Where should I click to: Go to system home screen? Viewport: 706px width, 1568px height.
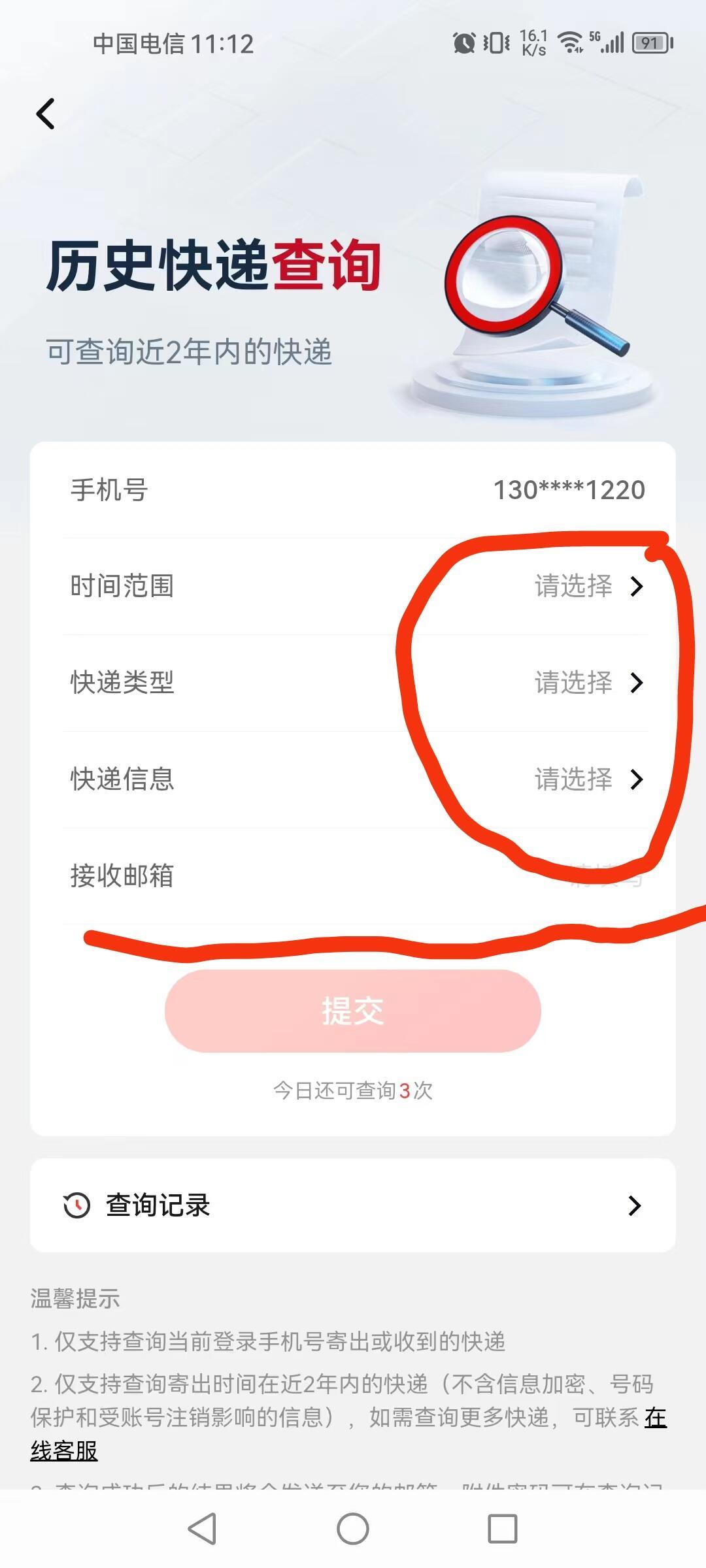pyautogui.click(x=352, y=1529)
